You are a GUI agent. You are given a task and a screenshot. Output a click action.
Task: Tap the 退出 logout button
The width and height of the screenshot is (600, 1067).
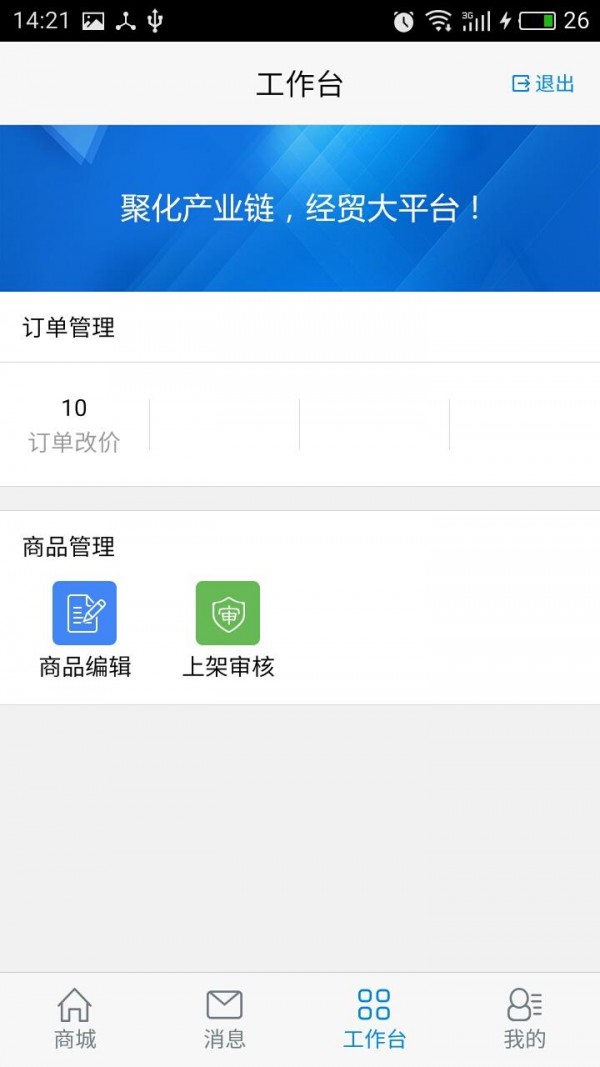tap(543, 84)
